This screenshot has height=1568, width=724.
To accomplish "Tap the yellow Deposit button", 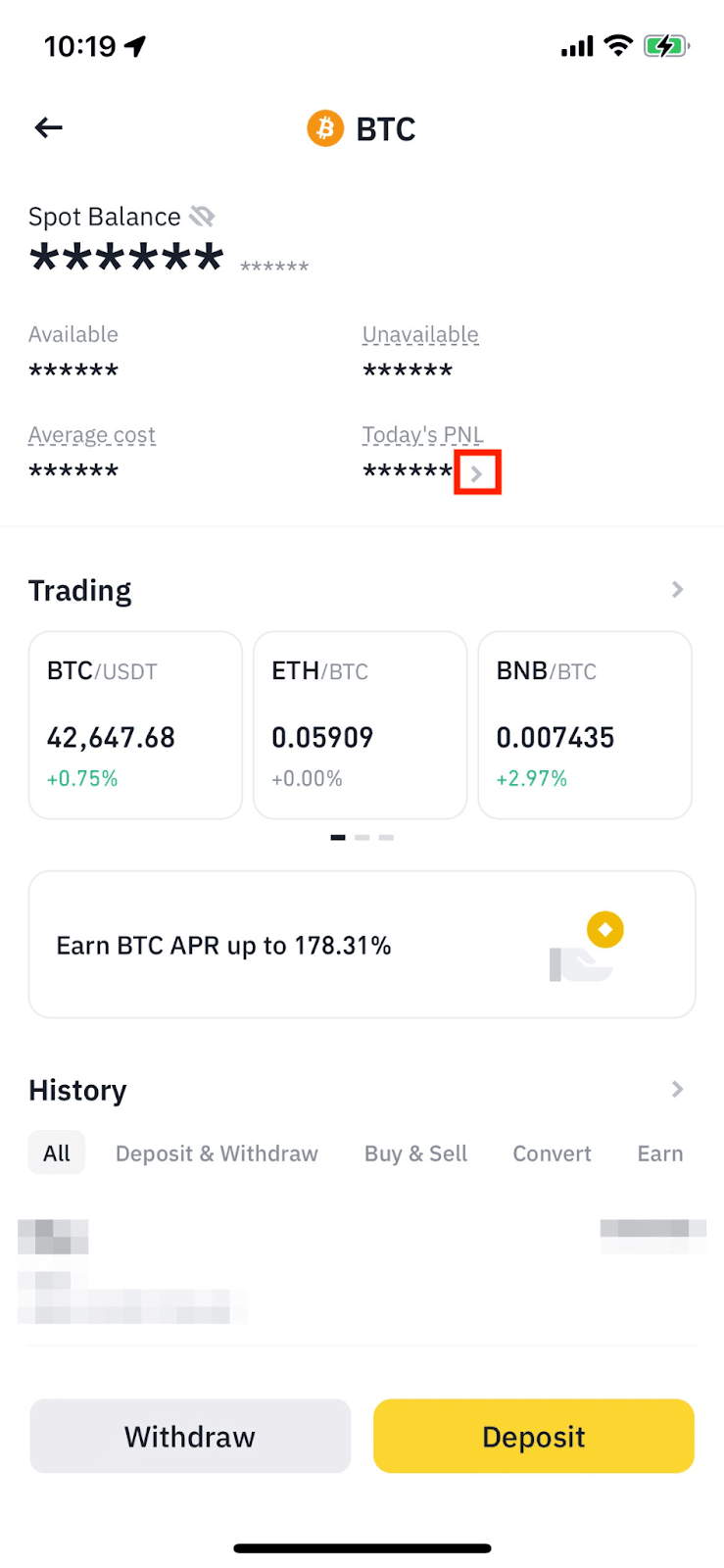I will (533, 1437).
